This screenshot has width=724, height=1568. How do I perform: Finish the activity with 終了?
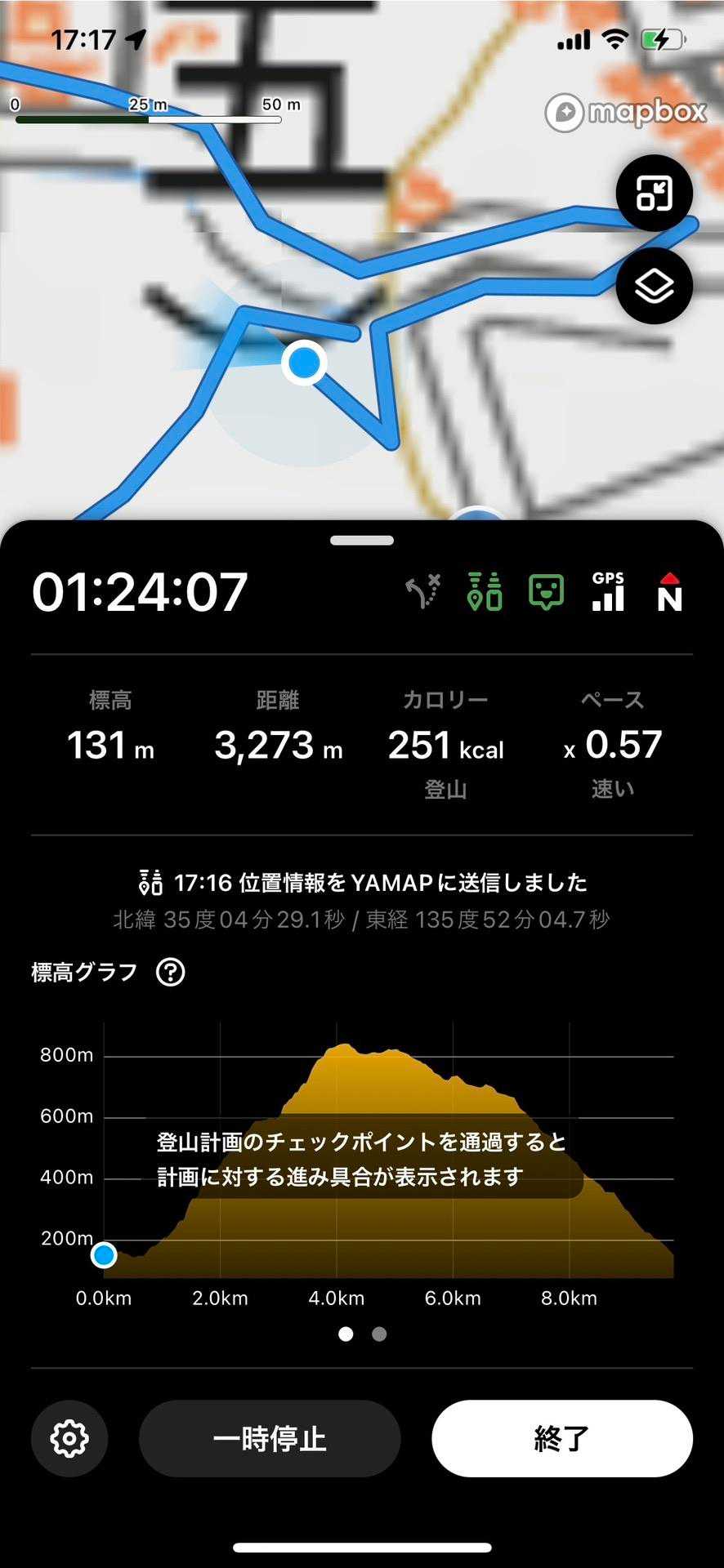pos(561,1438)
